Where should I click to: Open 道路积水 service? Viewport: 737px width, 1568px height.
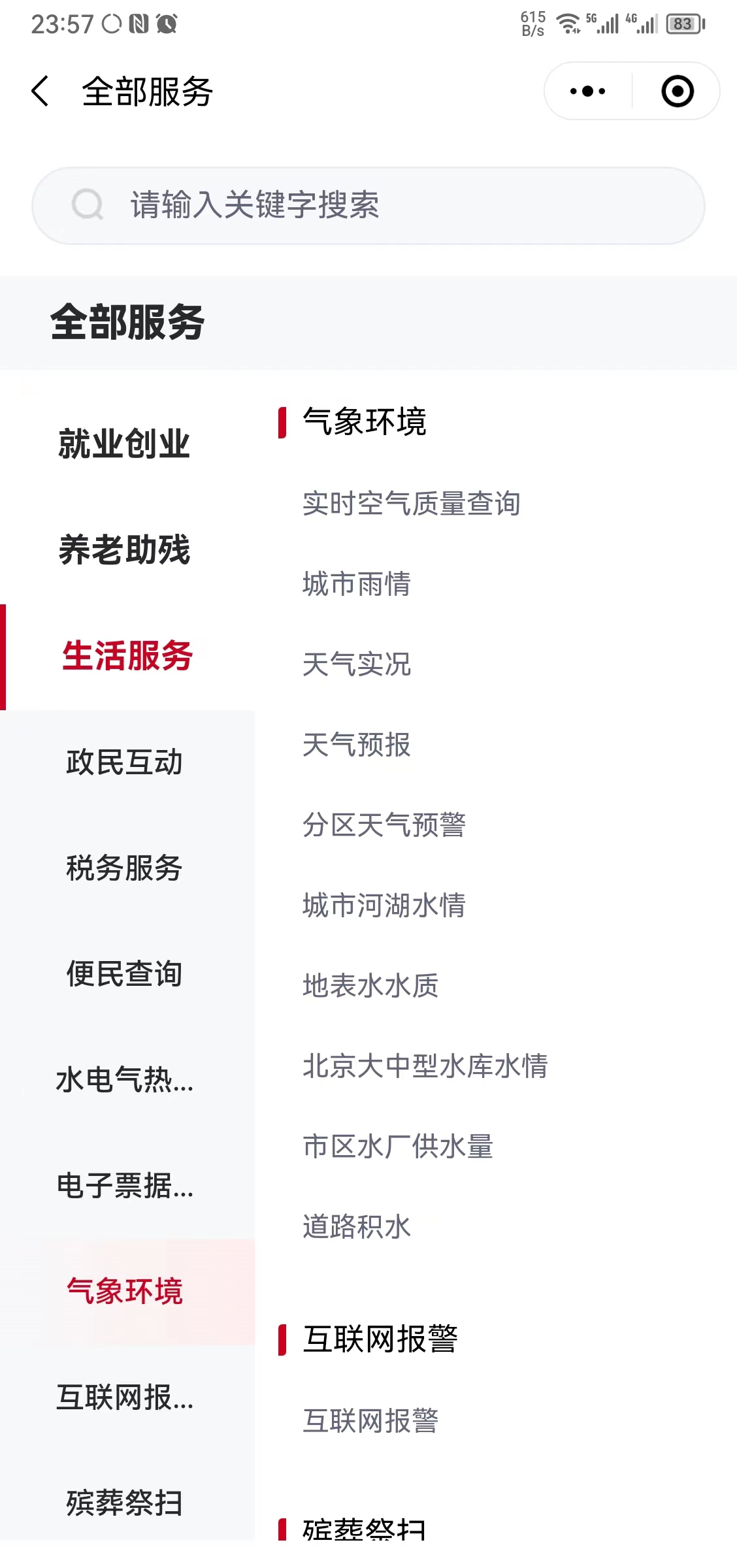pos(357,1227)
